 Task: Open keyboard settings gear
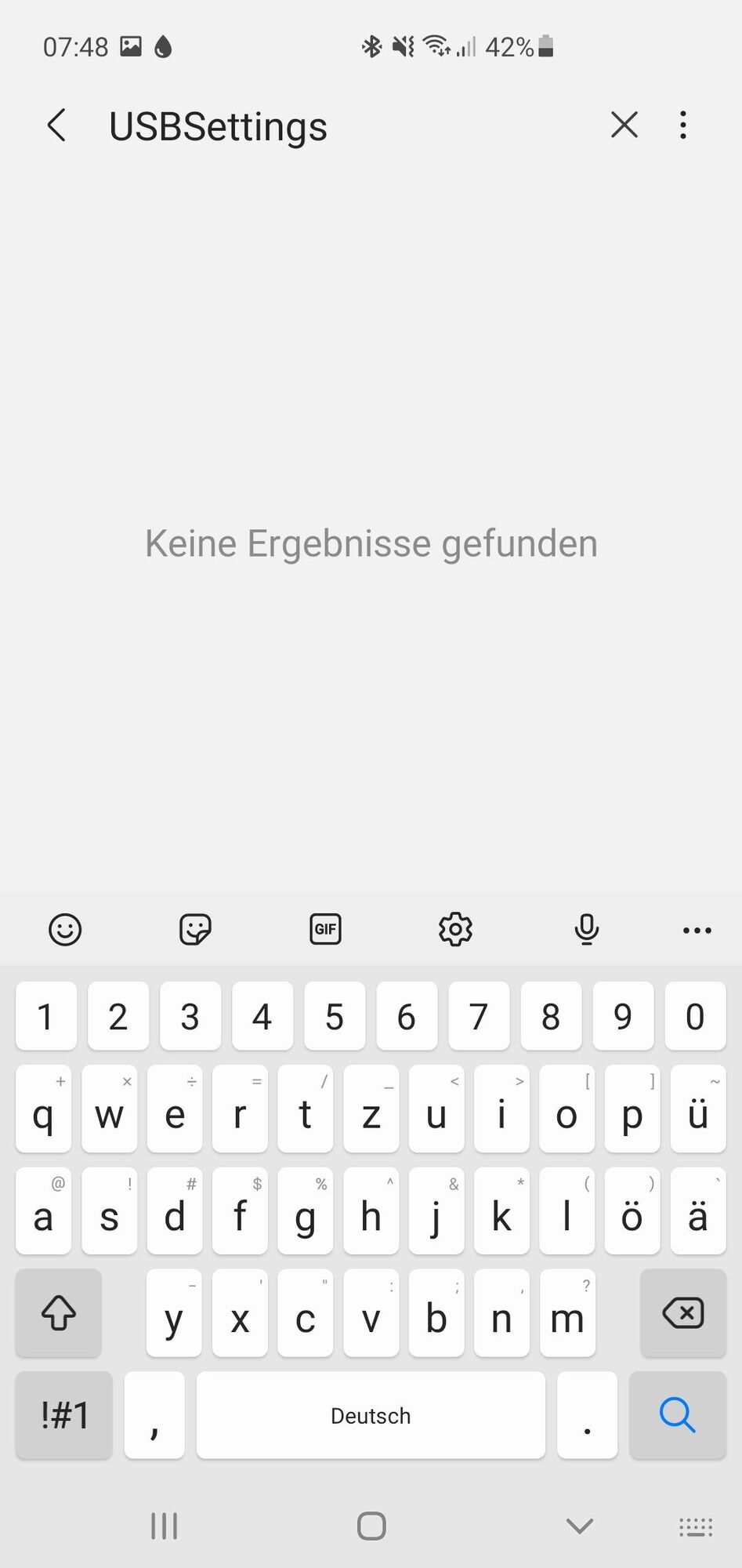(455, 930)
